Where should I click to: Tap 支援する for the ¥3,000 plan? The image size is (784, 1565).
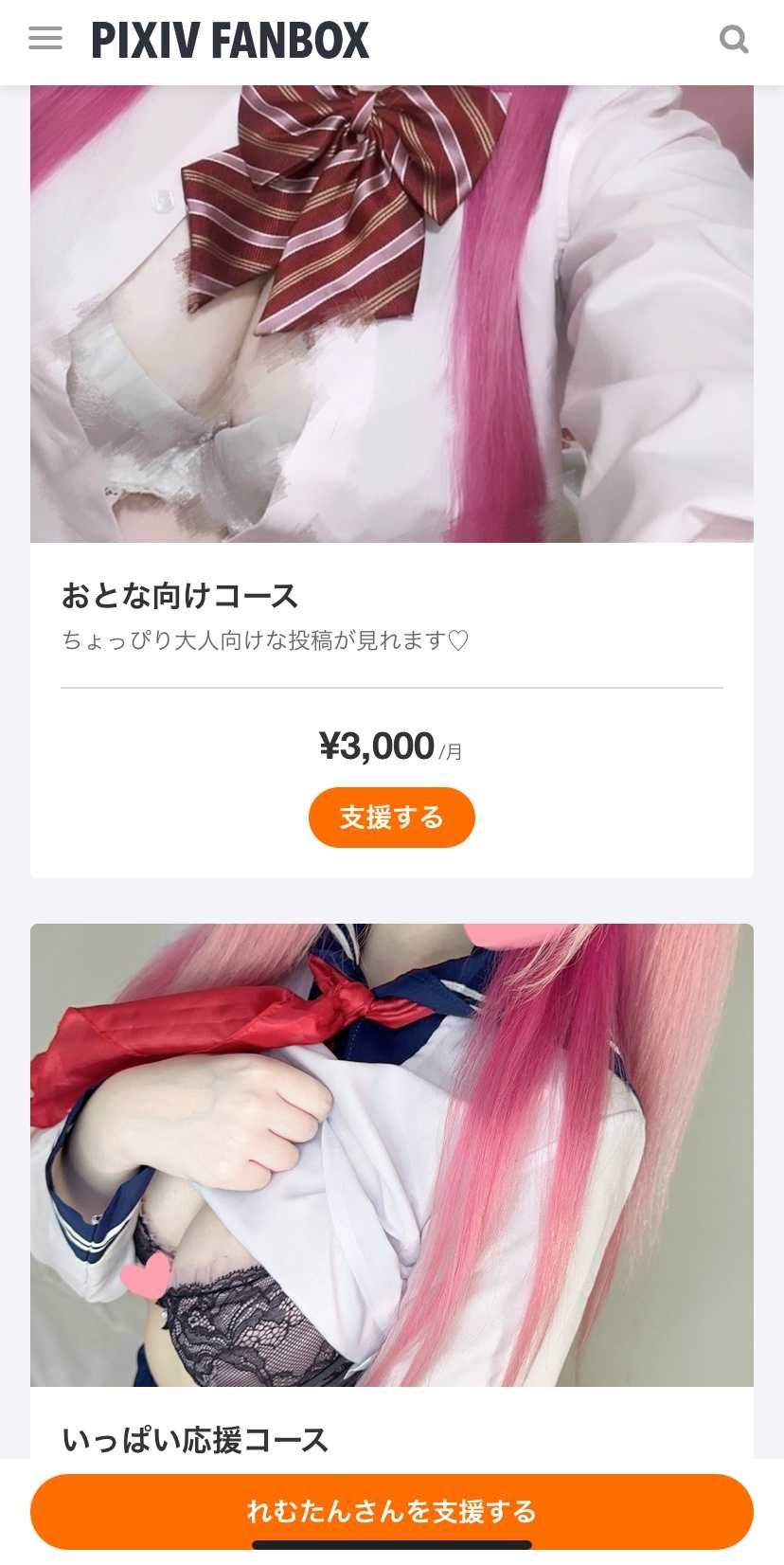pos(391,817)
